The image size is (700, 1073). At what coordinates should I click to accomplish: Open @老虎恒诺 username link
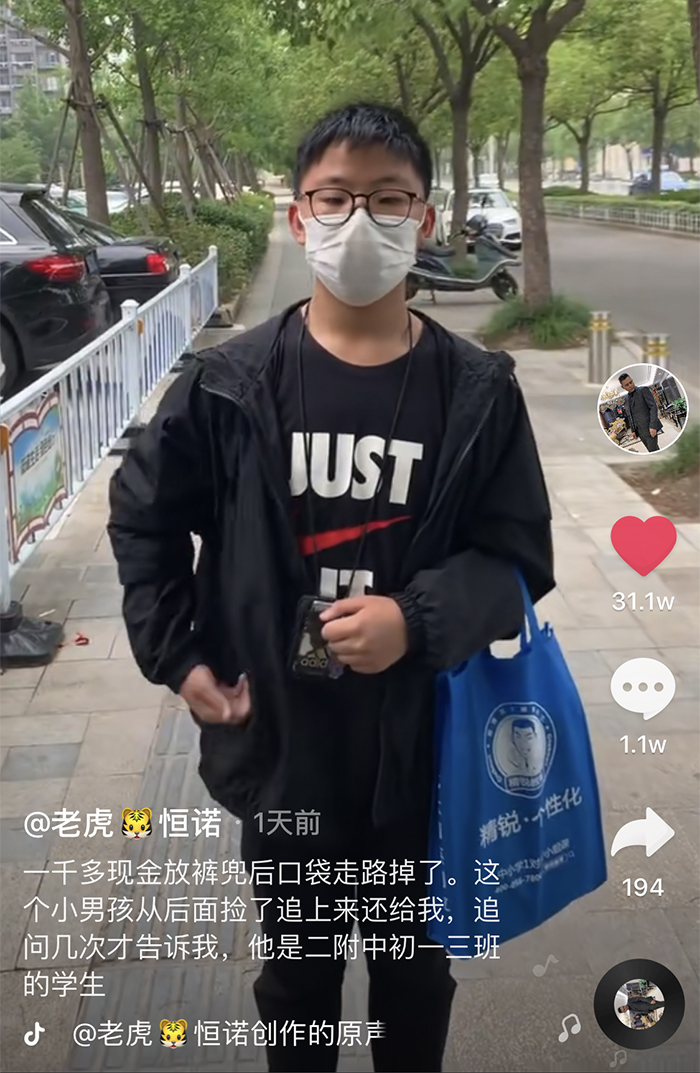click(122, 823)
